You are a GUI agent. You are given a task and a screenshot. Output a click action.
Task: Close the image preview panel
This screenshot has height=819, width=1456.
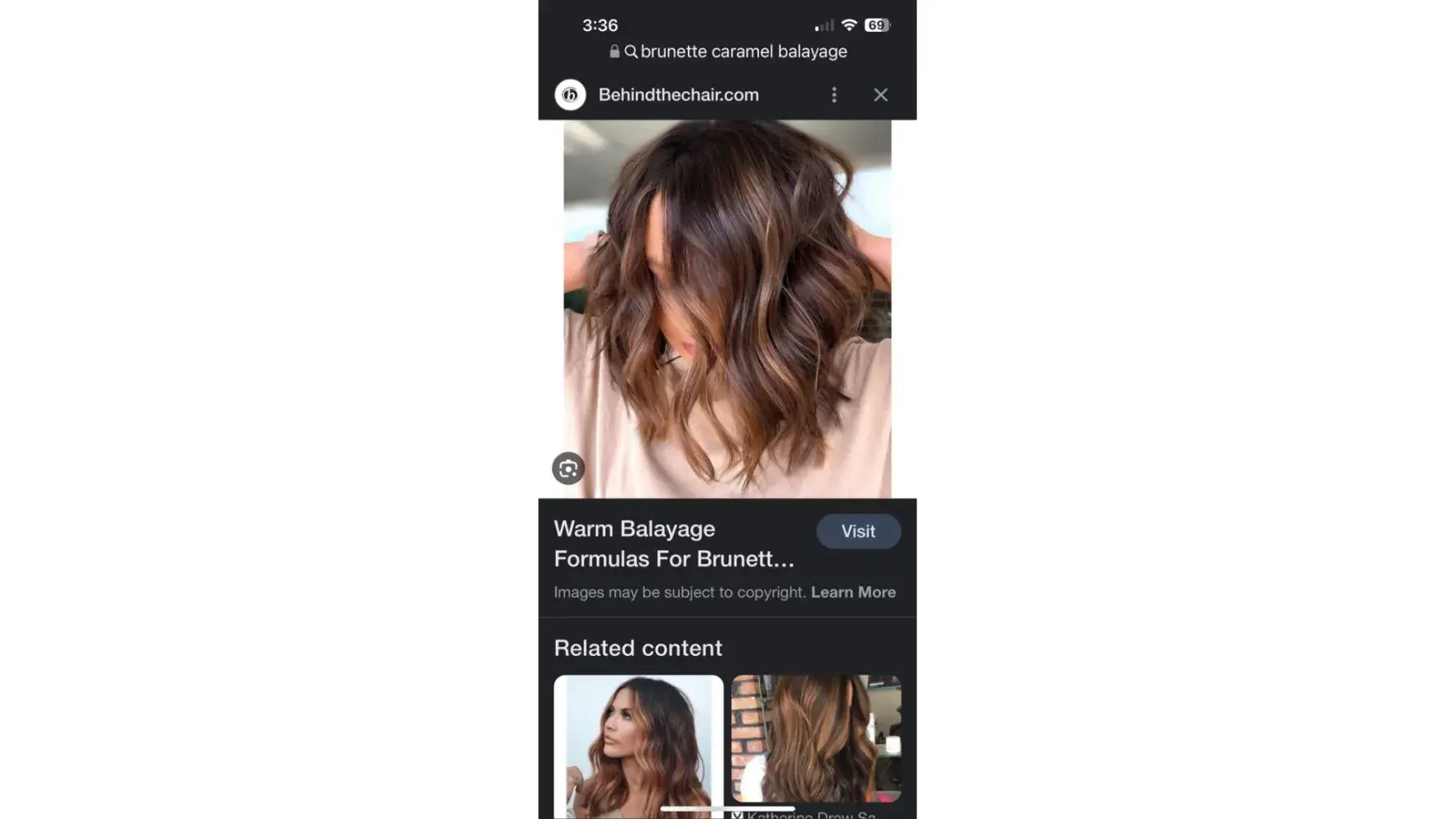tap(880, 95)
